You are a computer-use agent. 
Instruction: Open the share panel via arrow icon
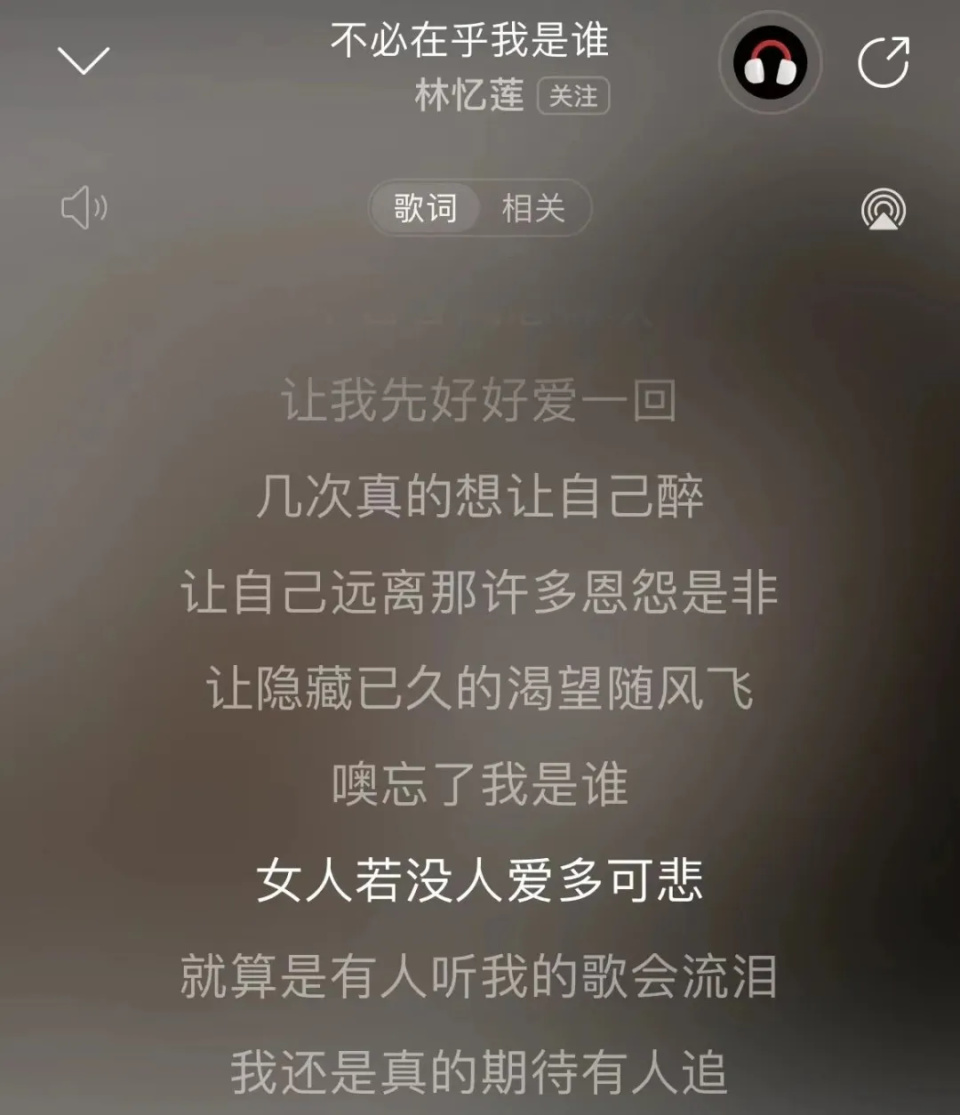coord(882,62)
